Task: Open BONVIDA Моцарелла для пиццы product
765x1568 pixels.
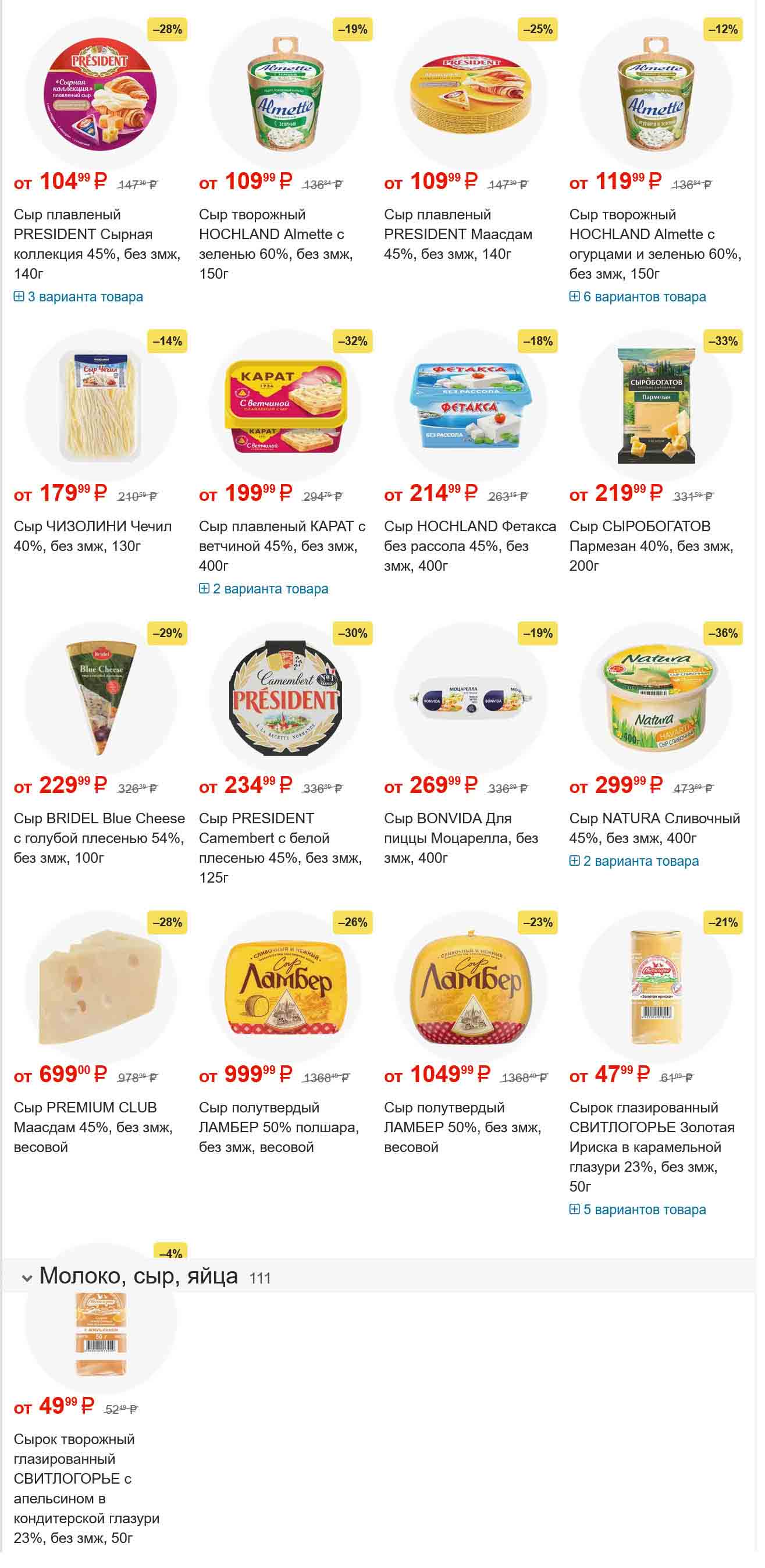Action: [461, 838]
